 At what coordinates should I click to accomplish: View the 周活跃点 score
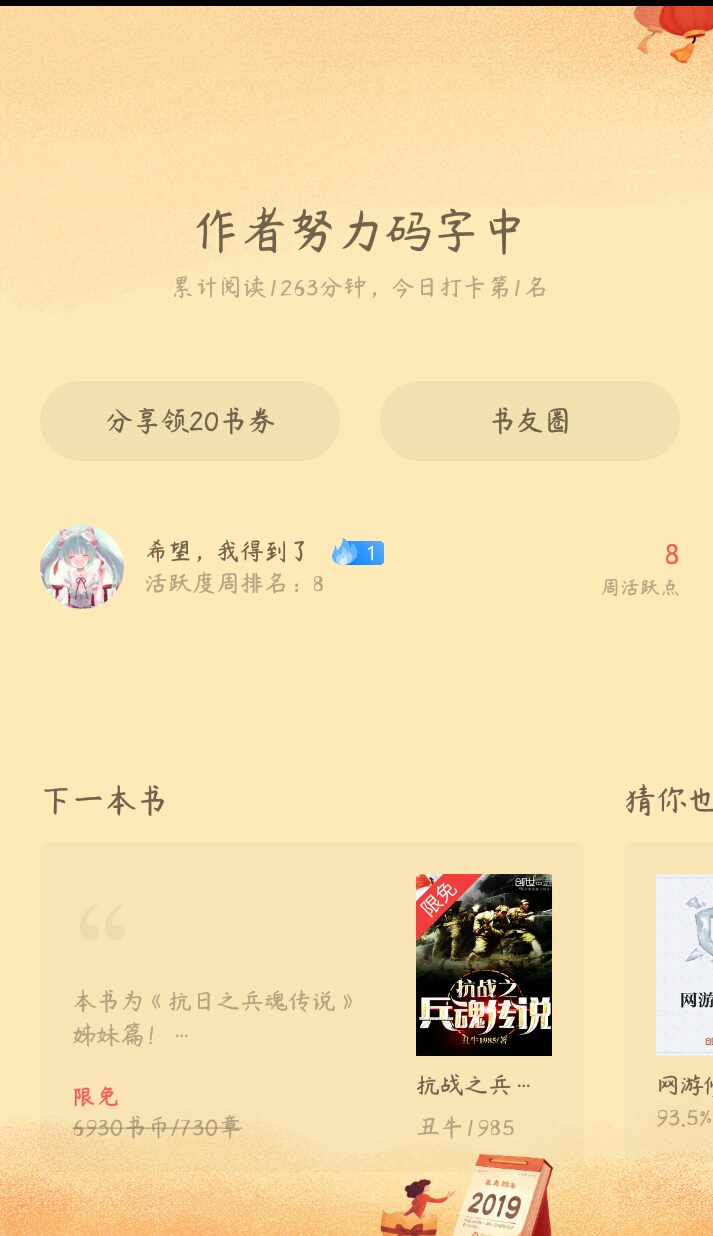641,568
